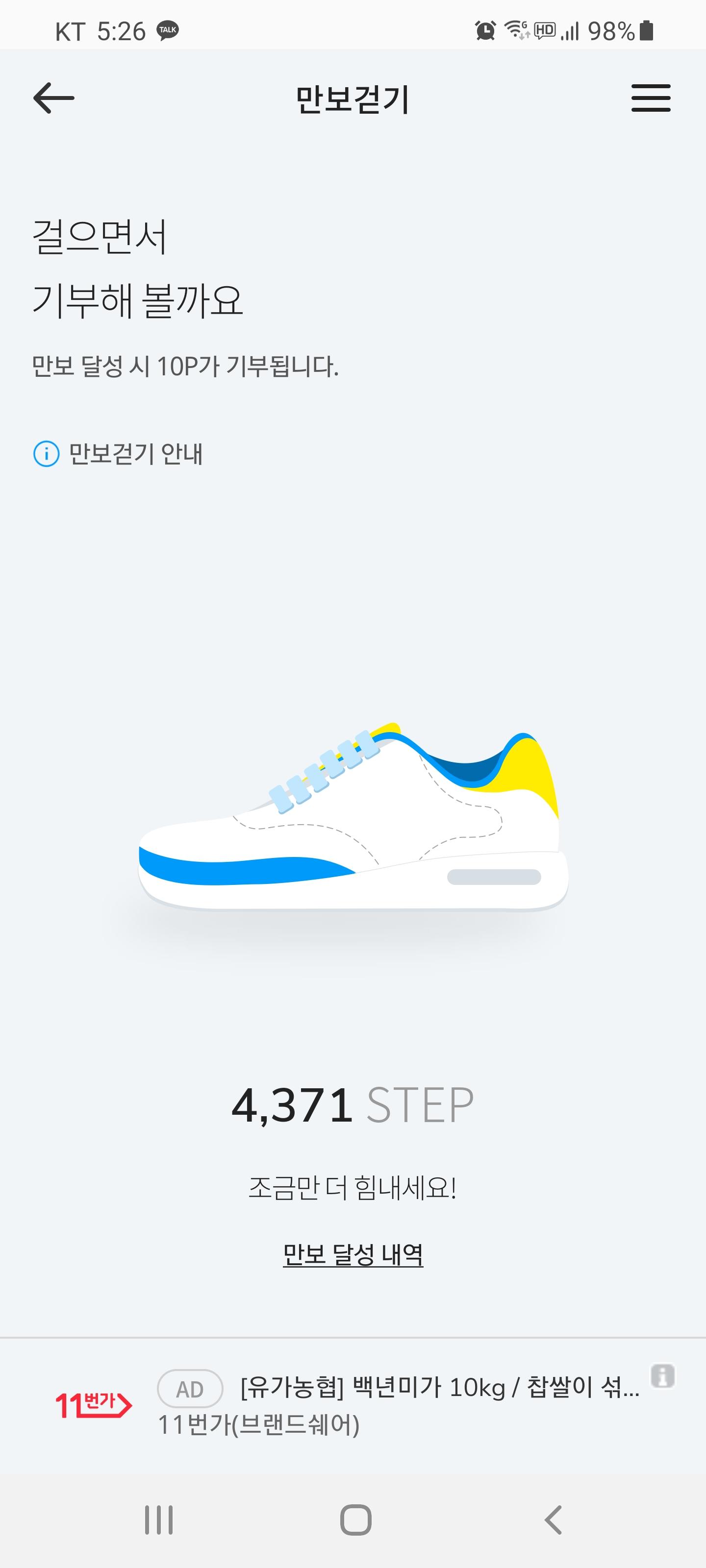This screenshot has height=1568, width=706.
Task: Go to the home screen
Action: pyautogui.click(x=355, y=1519)
